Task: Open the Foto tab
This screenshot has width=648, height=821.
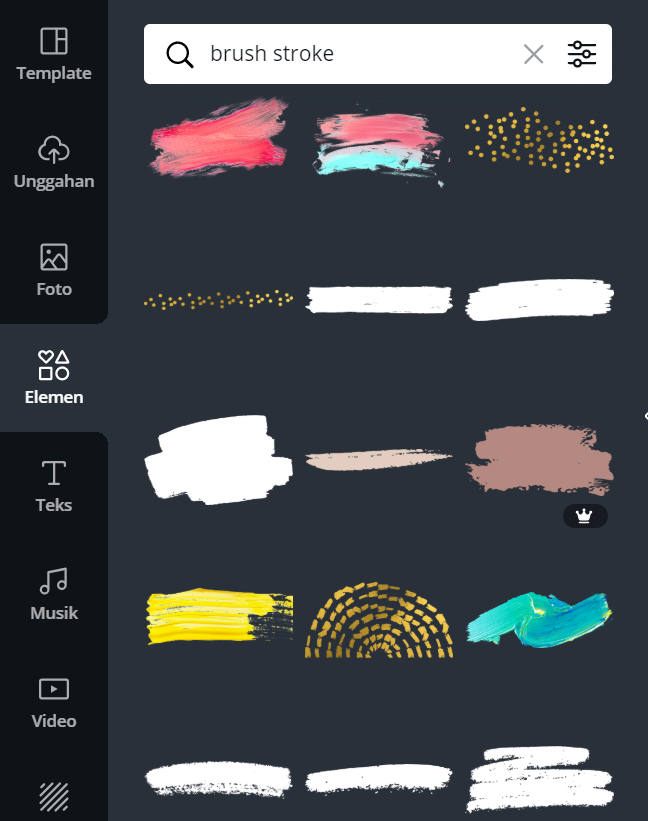Action: [53, 270]
